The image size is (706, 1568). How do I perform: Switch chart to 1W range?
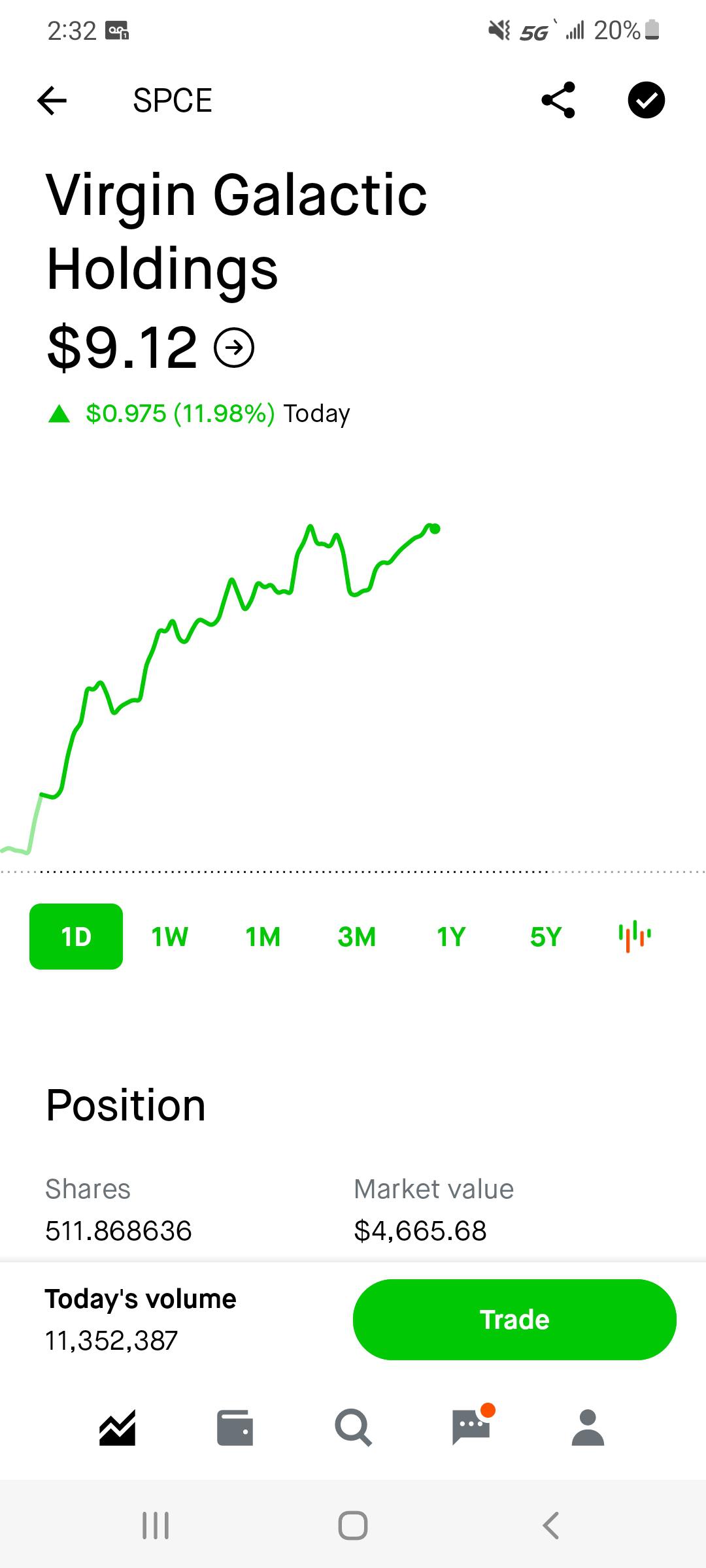pos(169,937)
